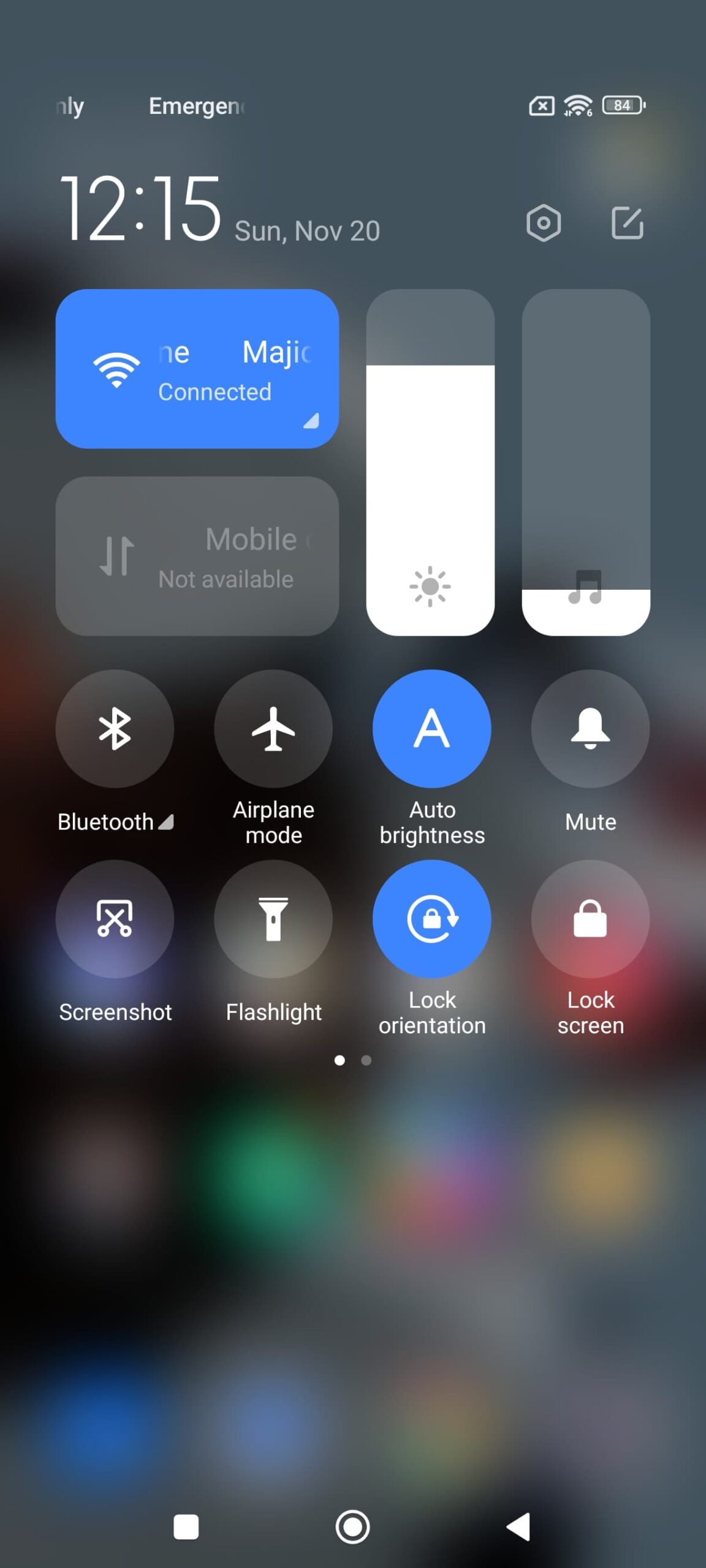
Task: Tap the back navigation arrow
Action: [518, 1527]
